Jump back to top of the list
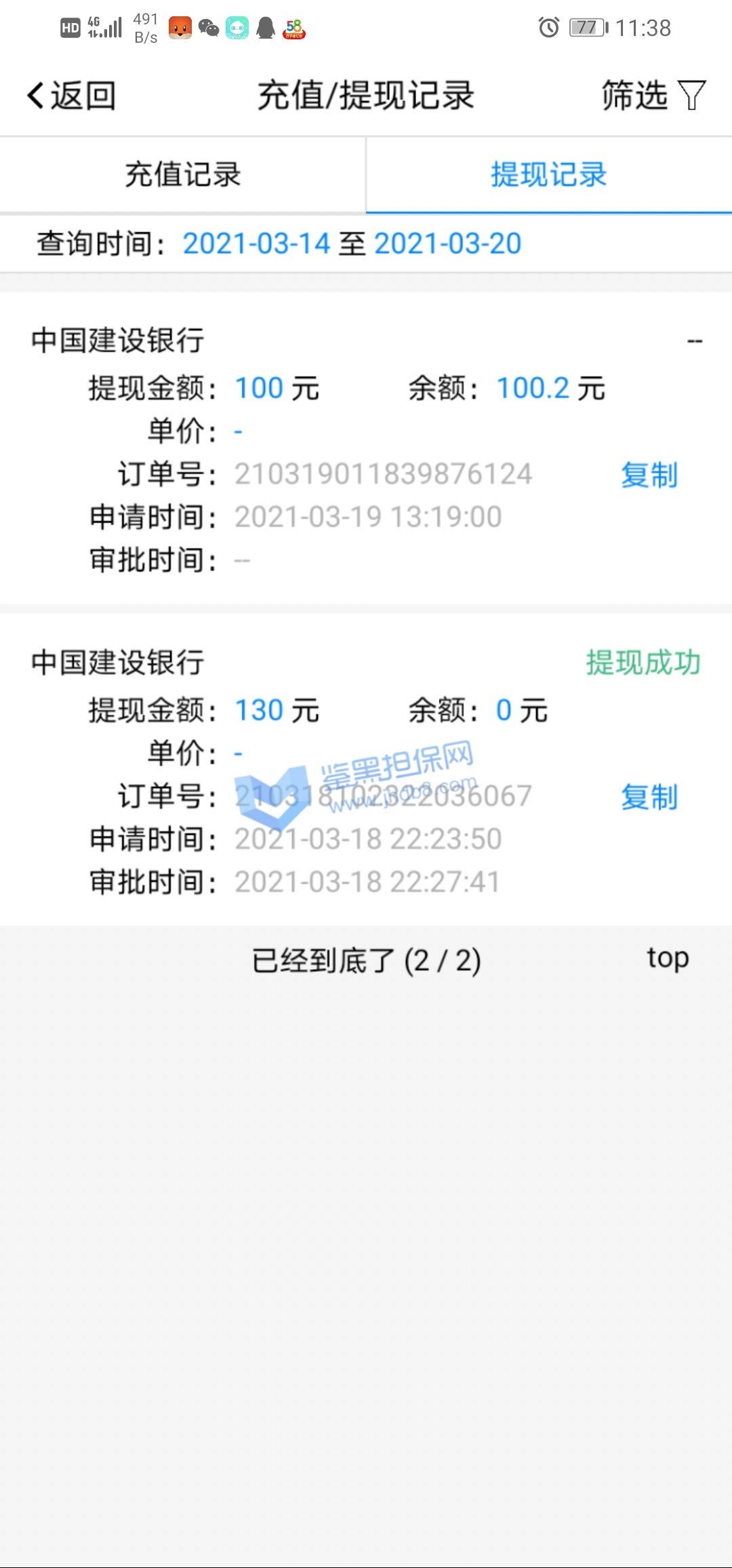 pyautogui.click(x=668, y=958)
